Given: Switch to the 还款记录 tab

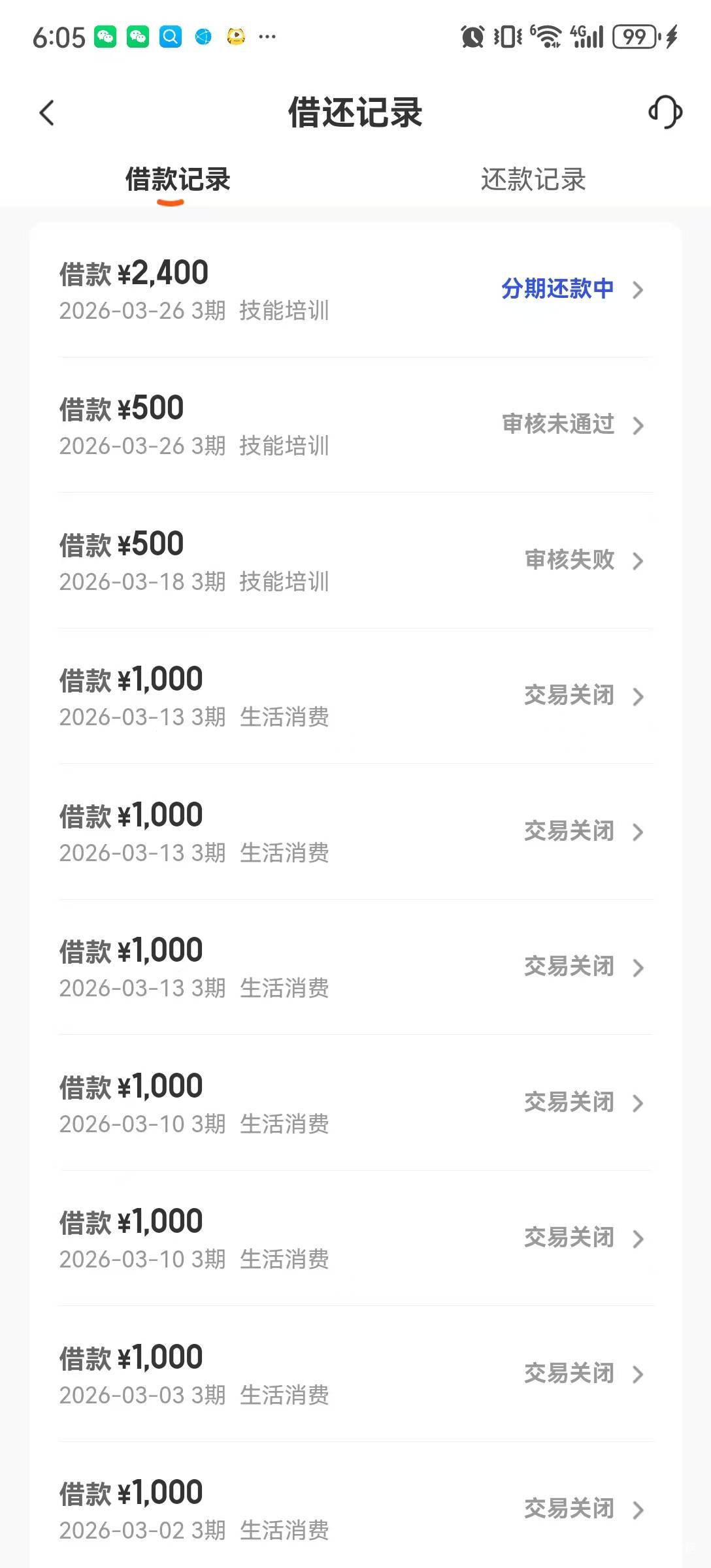Looking at the screenshot, I should point(533,180).
